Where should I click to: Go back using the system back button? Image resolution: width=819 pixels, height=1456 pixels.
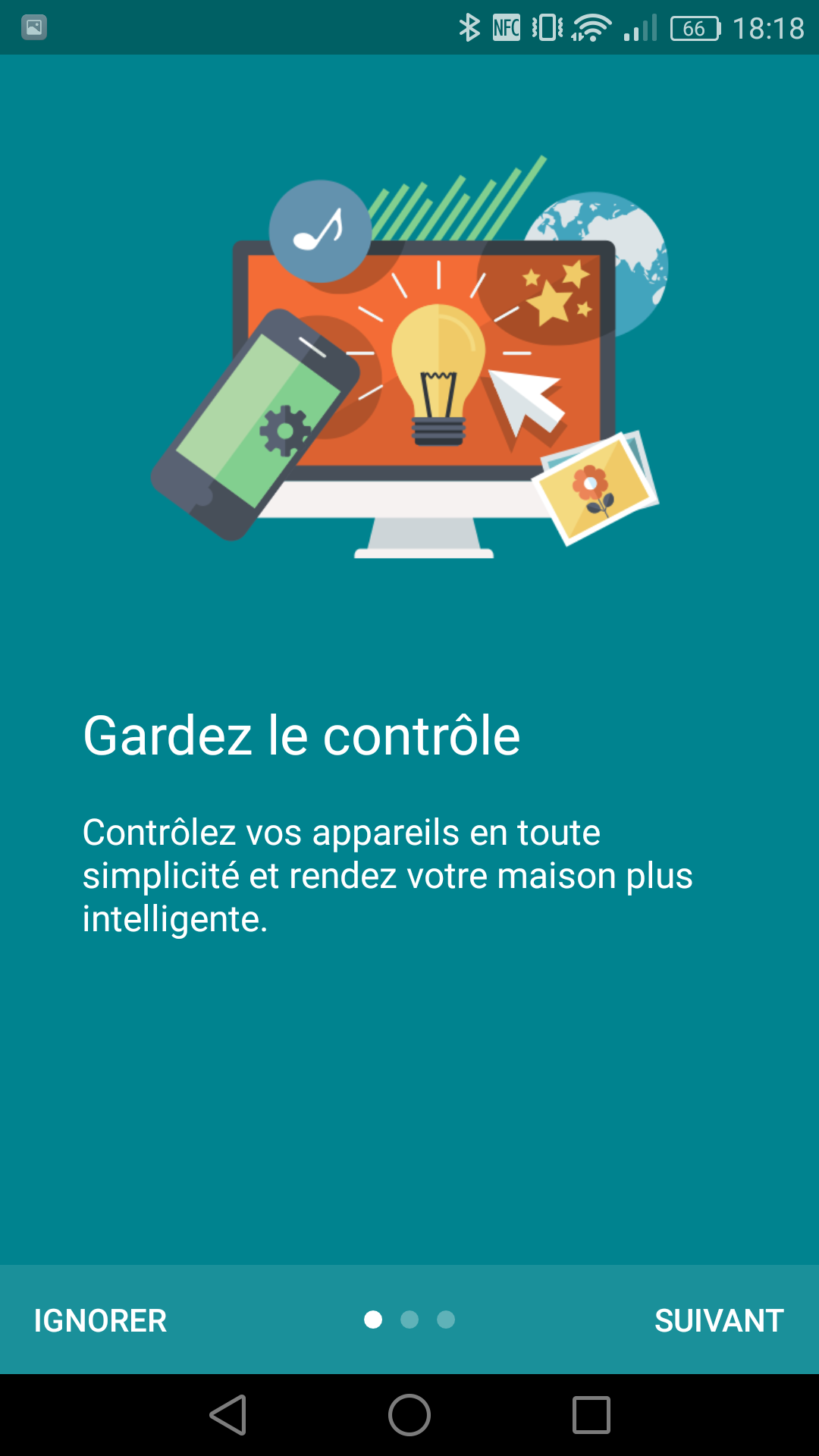click(228, 1415)
